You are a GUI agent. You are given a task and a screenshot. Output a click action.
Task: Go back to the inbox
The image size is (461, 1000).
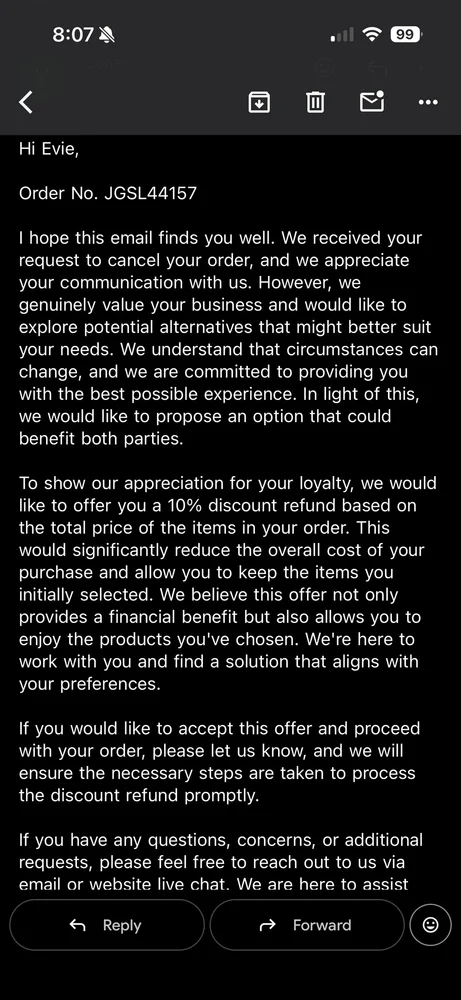coord(26,102)
